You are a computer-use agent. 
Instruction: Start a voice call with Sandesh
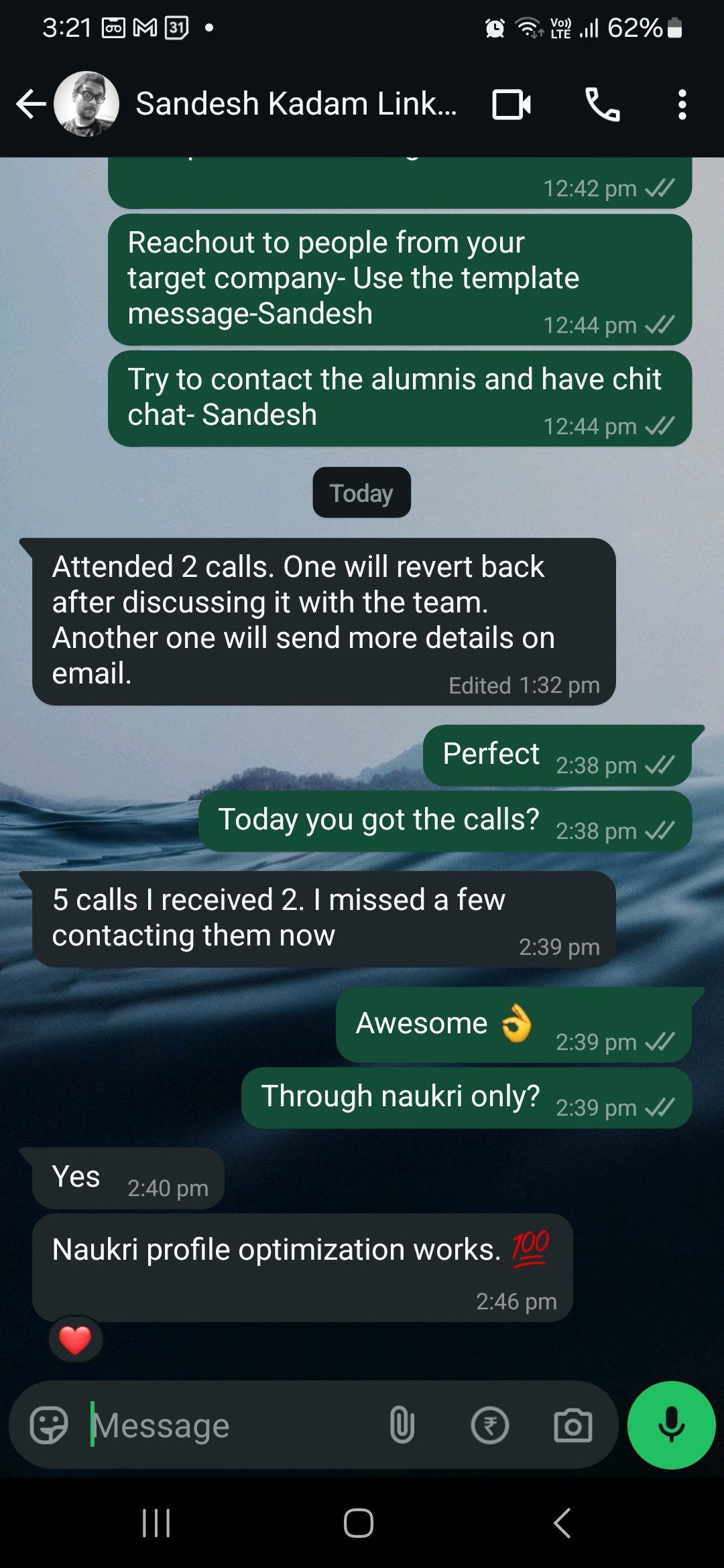click(x=602, y=105)
